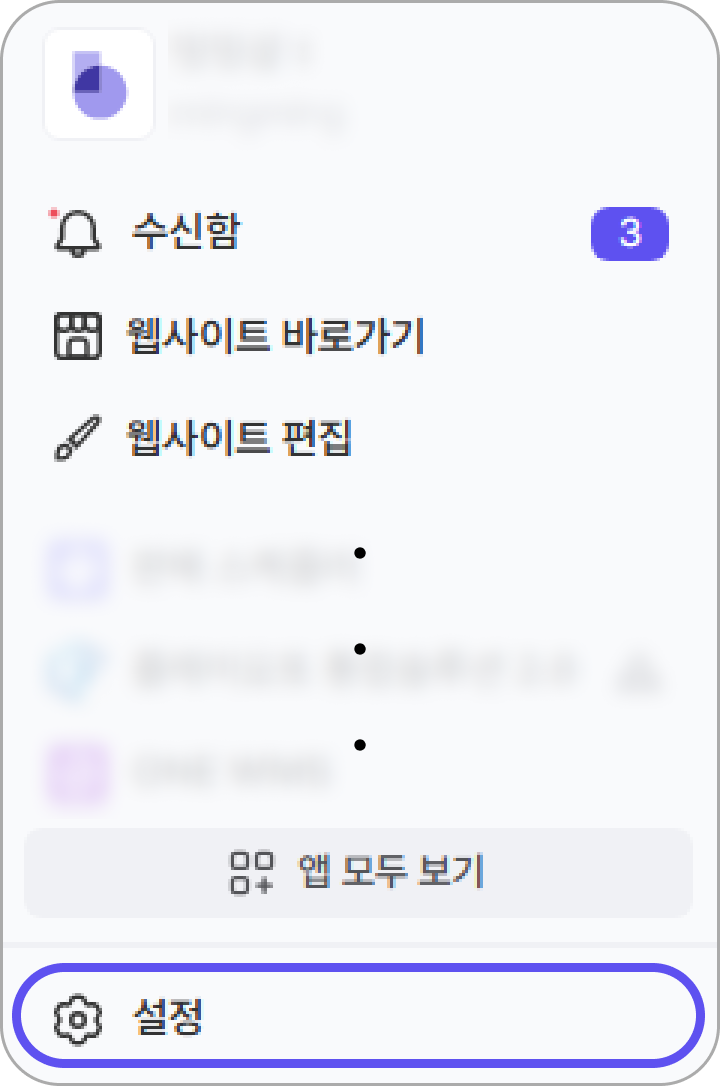Tap the 앱 모두 보기 button
Viewport: 720px width, 1086px height.
coord(358,872)
